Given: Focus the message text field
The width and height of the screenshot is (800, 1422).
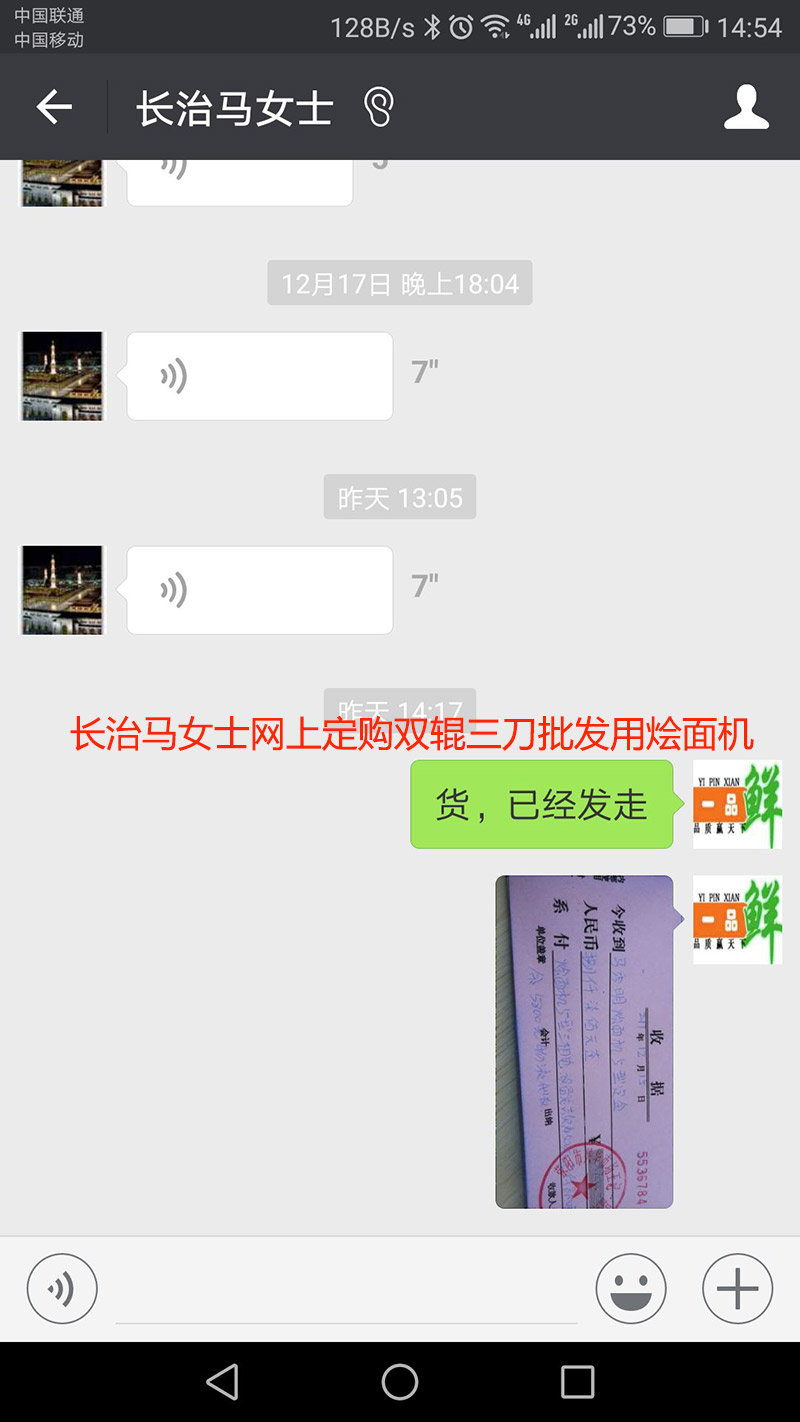Looking at the screenshot, I should tap(346, 1292).
